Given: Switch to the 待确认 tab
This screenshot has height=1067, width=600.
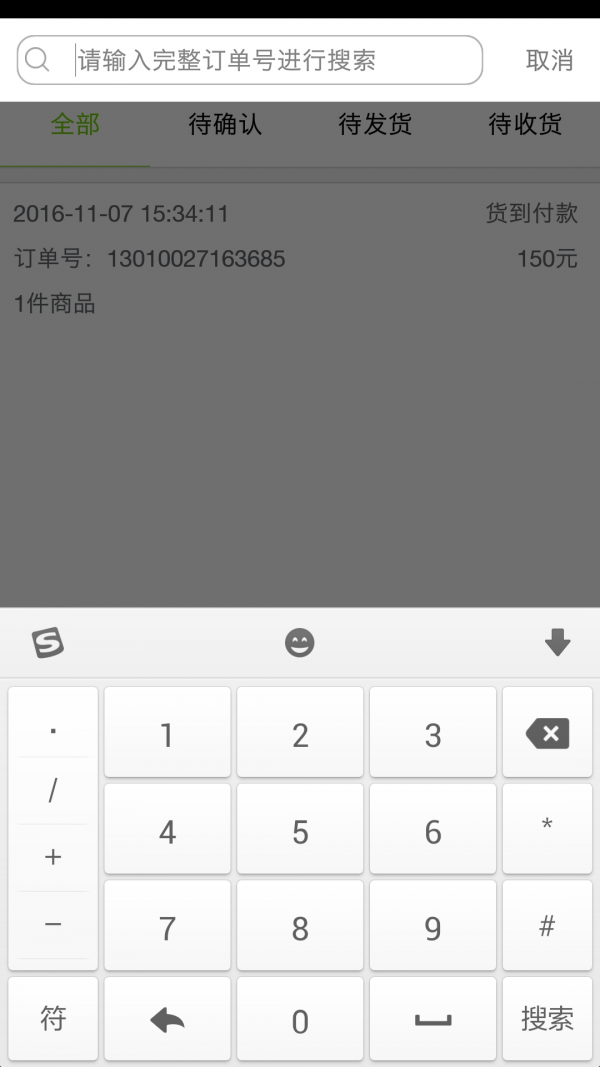Looking at the screenshot, I should point(225,125).
